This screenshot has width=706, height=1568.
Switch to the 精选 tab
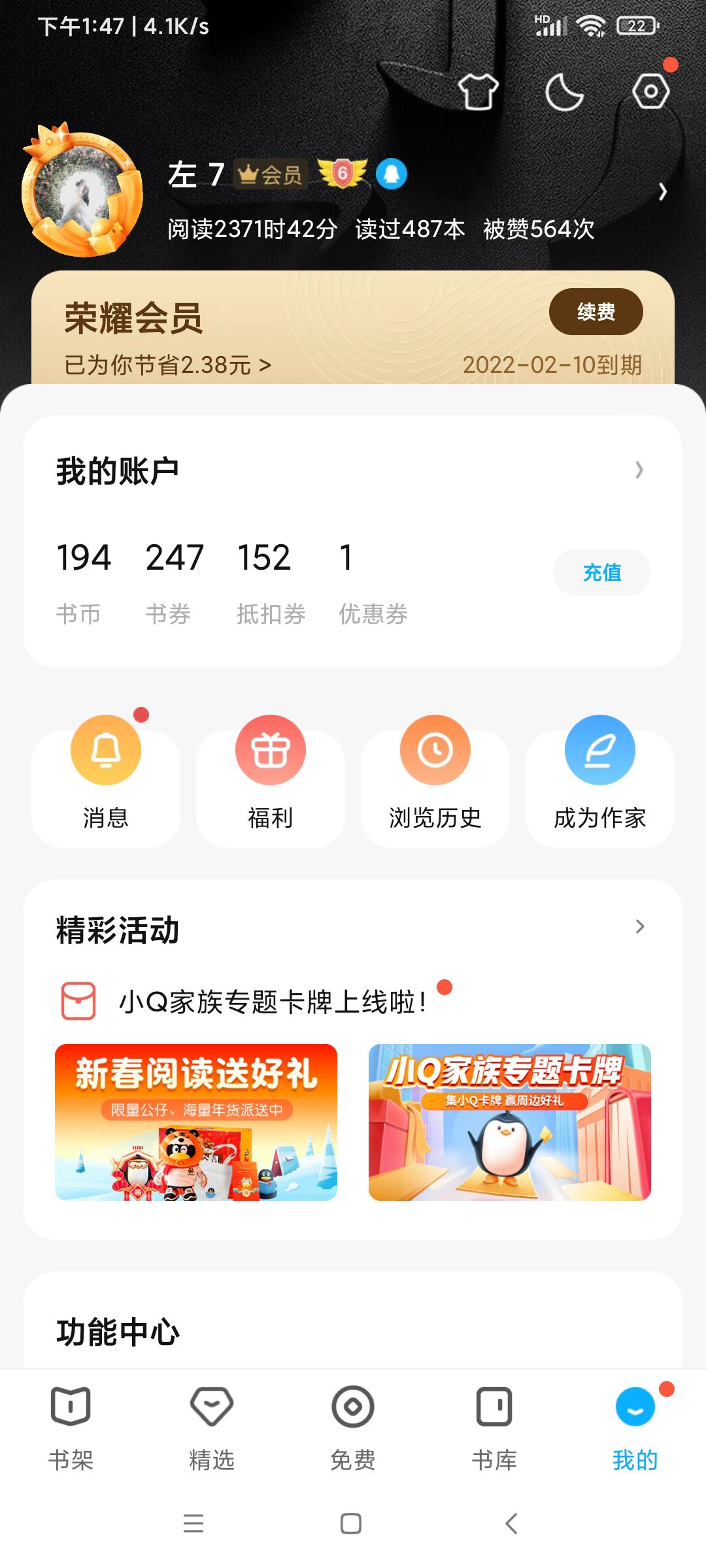click(212, 1429)
